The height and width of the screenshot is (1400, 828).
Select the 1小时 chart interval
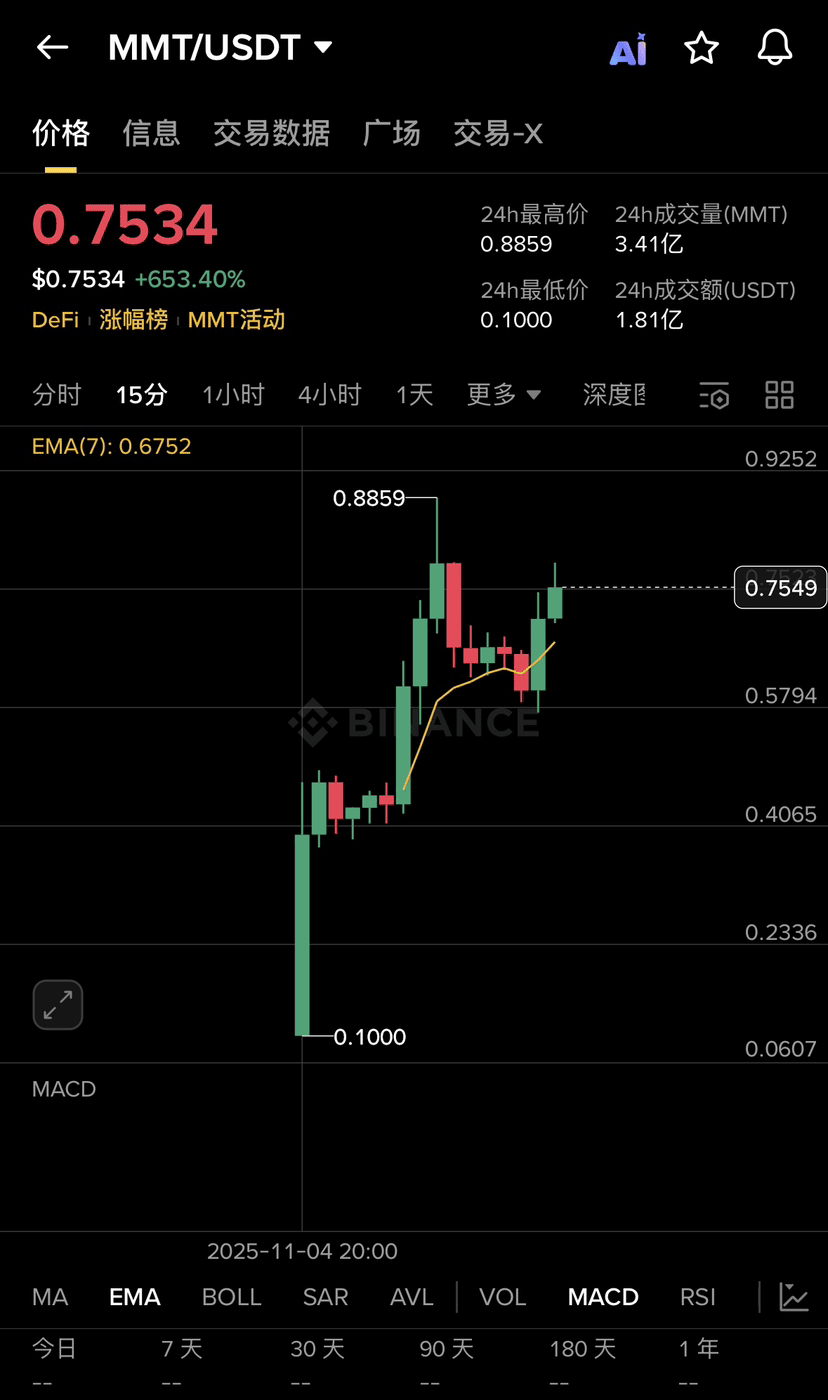point(233,395)
